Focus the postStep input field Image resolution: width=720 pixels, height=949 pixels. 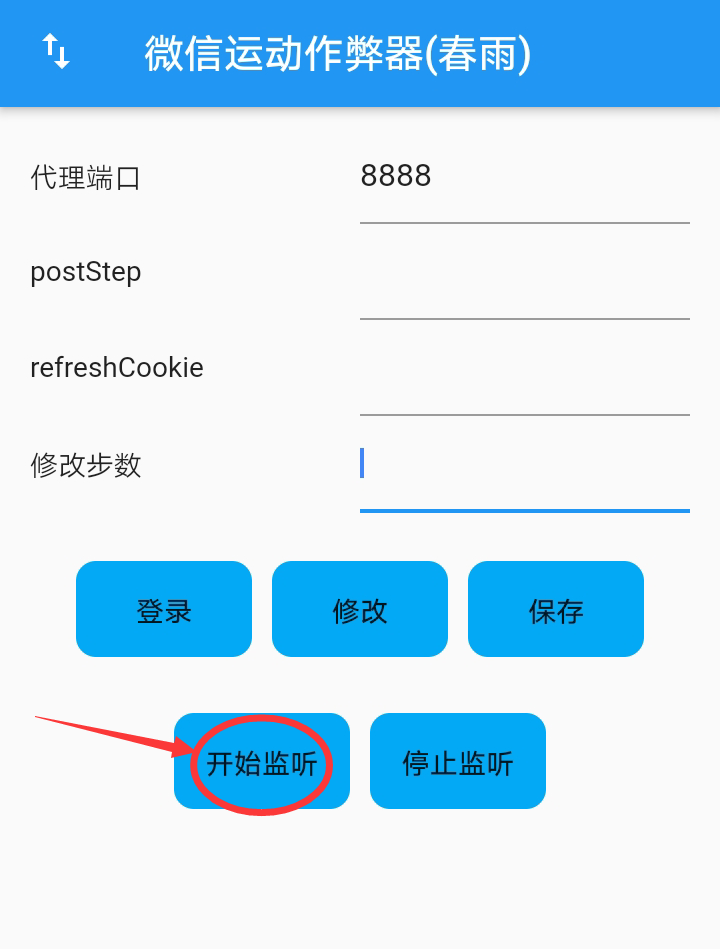(x=524, y=275)
